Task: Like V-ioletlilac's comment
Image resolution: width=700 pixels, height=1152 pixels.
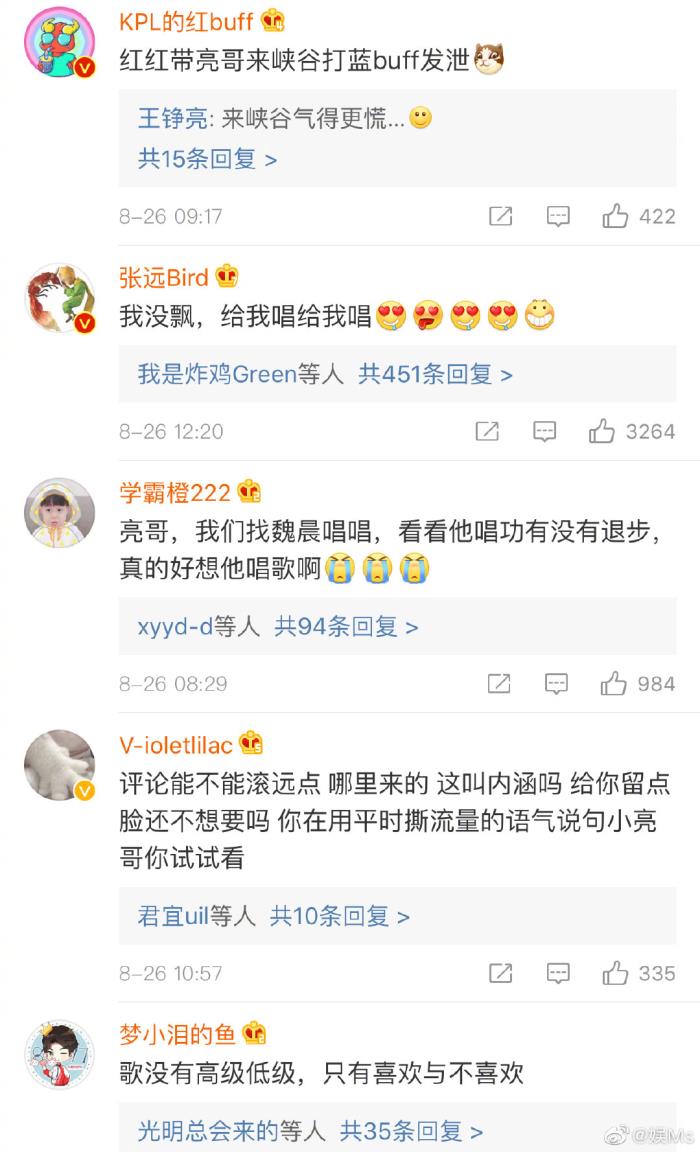Action: tap(615, 973)
